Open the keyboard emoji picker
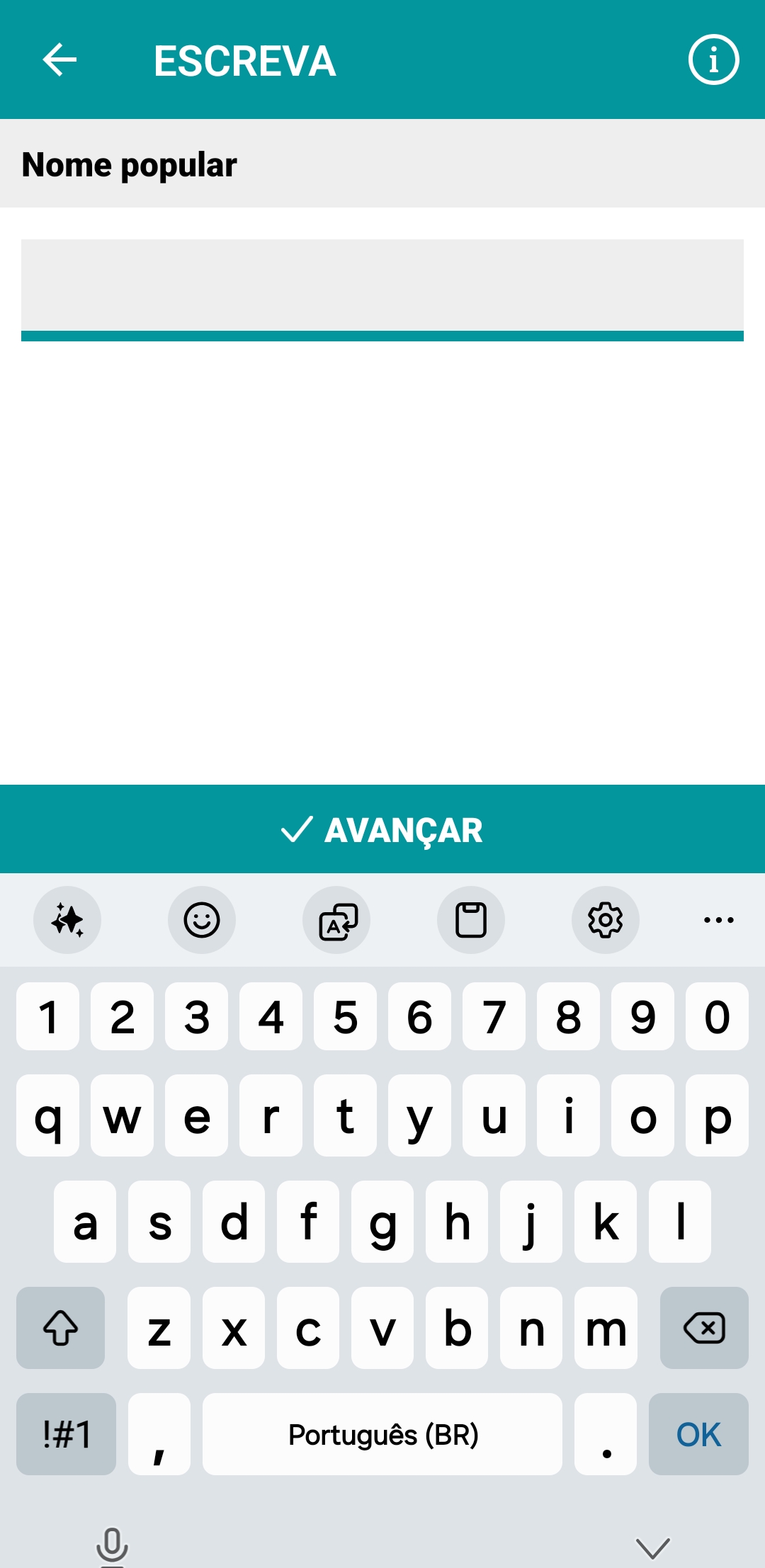This screenshot has height=1568, width=765. click(202, 920)
